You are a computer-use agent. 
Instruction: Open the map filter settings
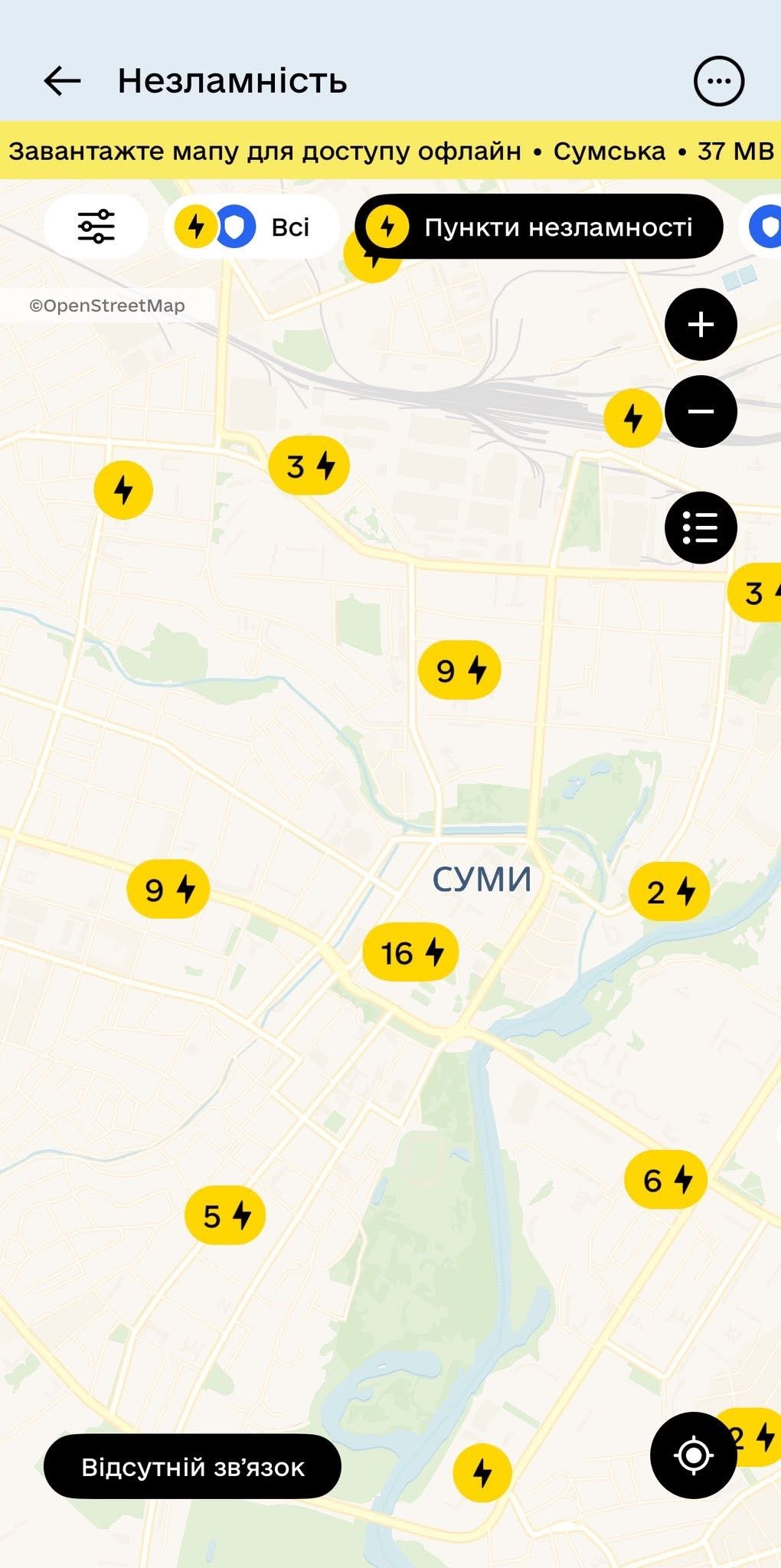tap(96, 227)
